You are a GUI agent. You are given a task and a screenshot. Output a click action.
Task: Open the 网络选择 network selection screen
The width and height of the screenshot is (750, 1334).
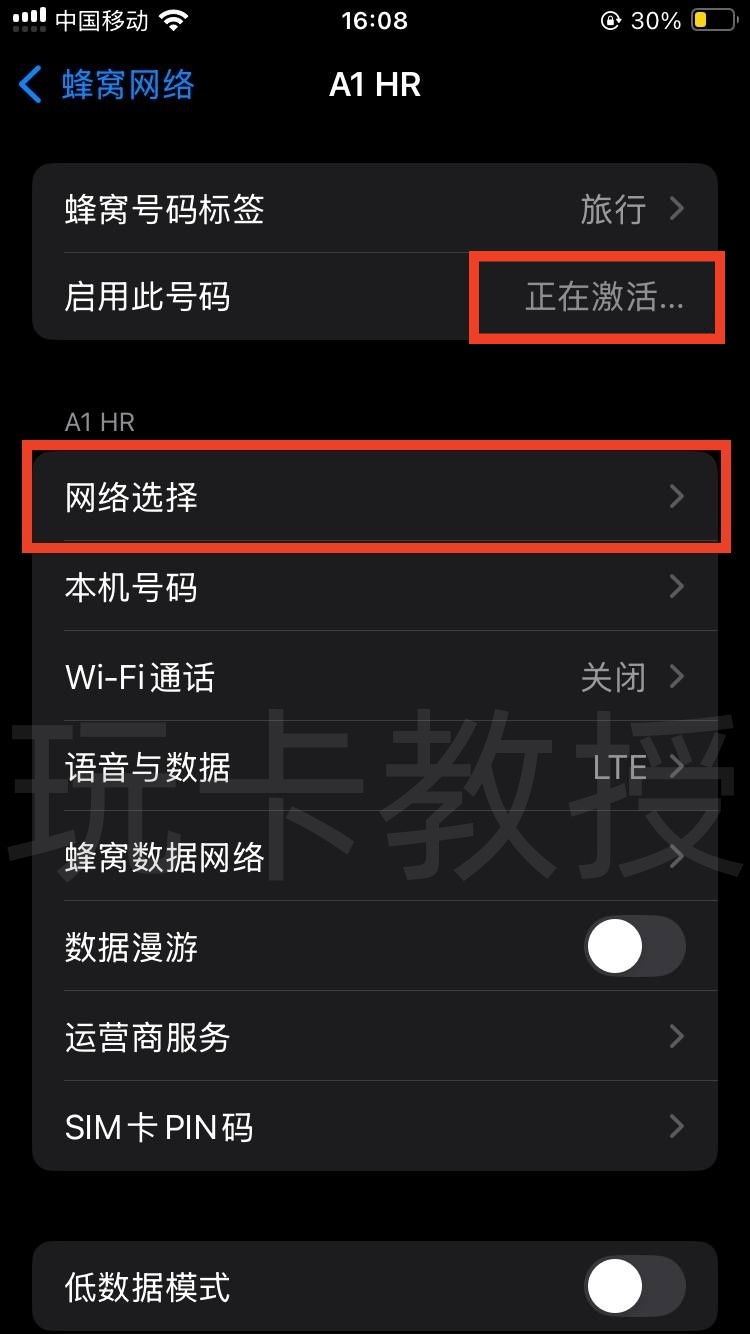tap(375, 497)
